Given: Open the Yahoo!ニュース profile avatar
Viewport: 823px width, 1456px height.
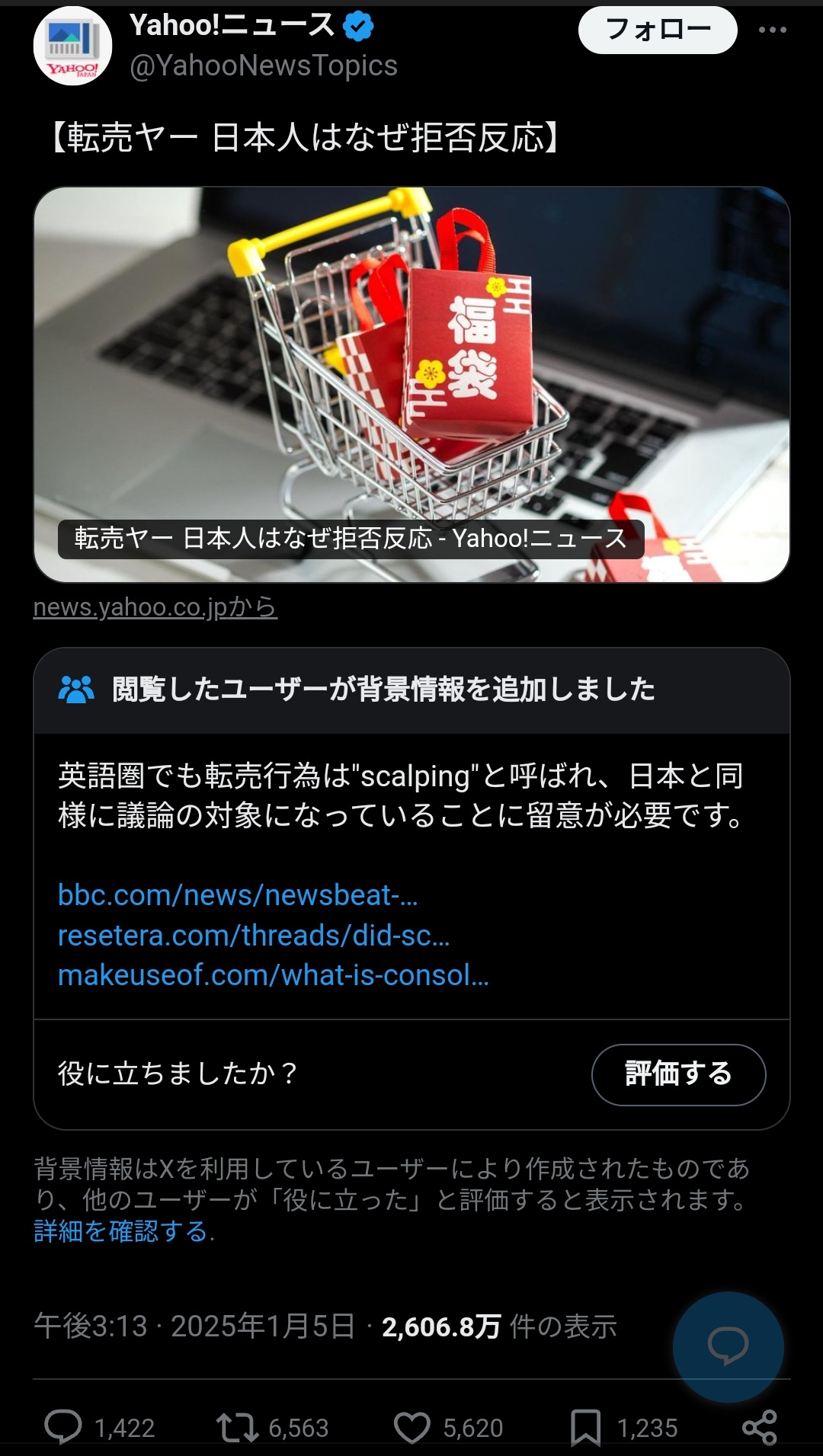Looking at the screenshot, I should [73, 46].
